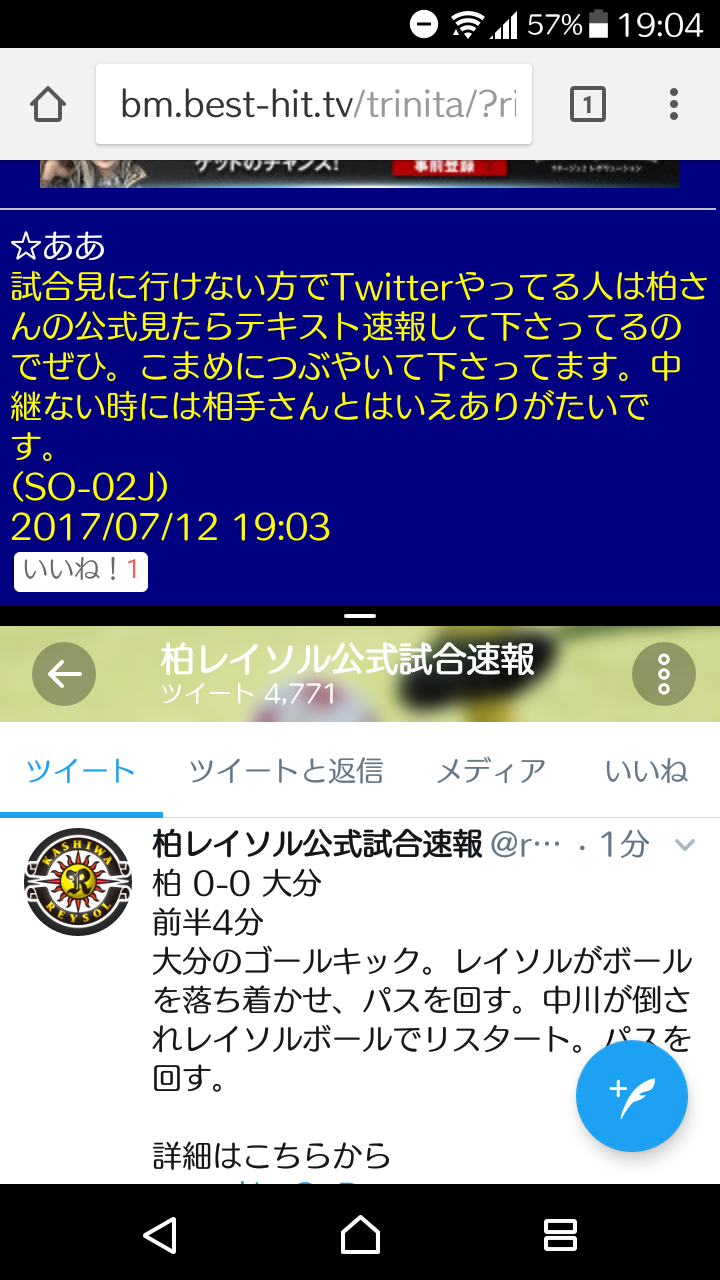Switch to the ツイートと返信 tab
The height and width of the screenshot is (1280, 720).
click(x=286, y=771)
